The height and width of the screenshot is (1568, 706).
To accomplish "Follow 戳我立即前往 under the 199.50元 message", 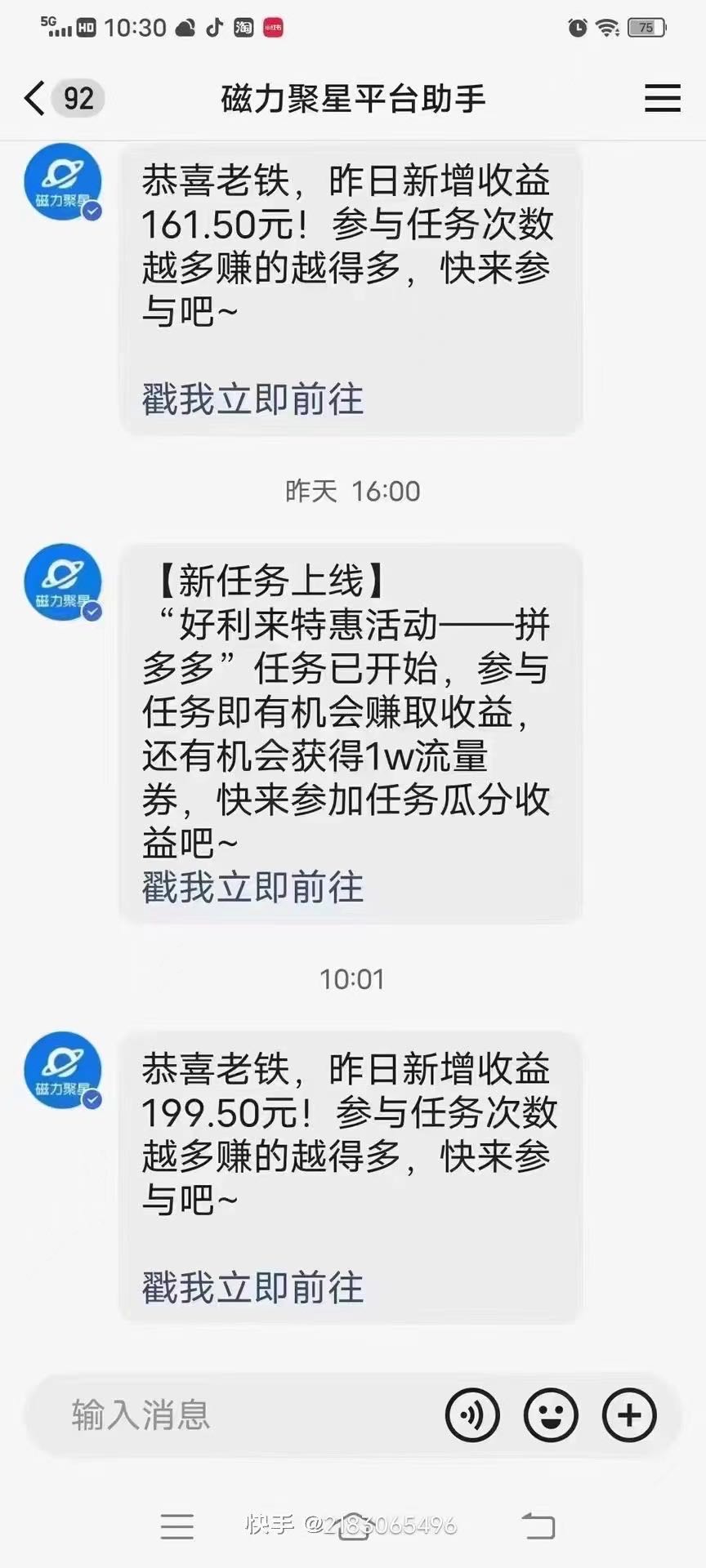I will coord(252,1288).
